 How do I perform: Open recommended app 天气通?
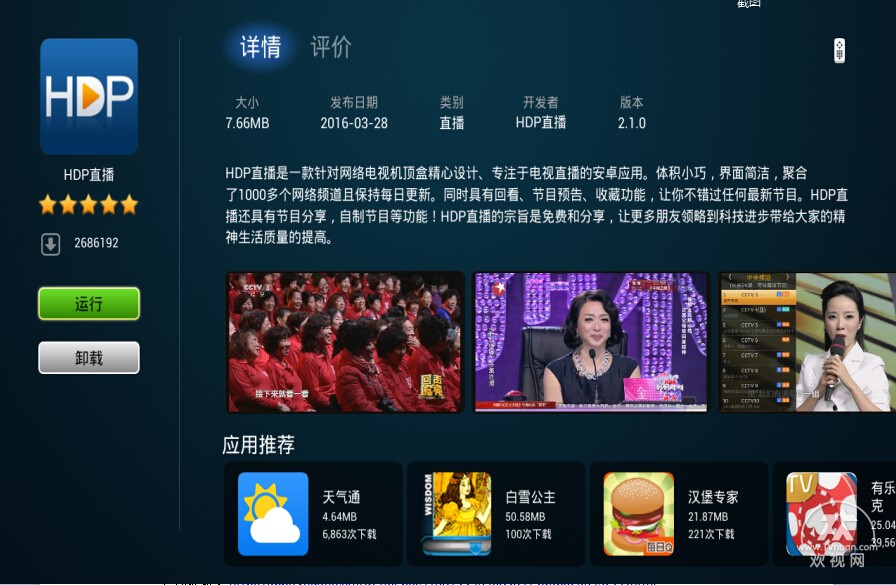[x=313, y=513]
